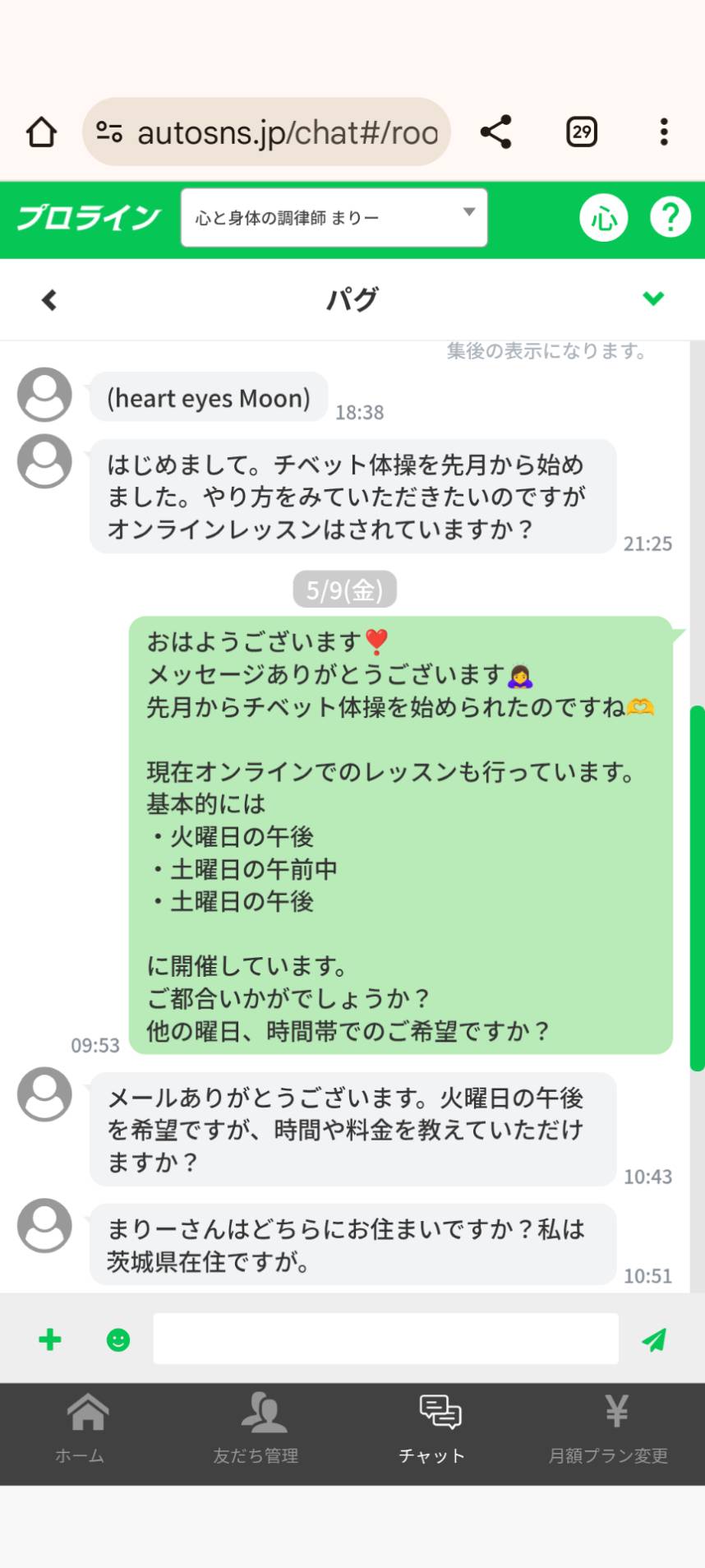Screen dimensions: 705x1568
Task: Share this page from the browser
Action: point(496,132)
